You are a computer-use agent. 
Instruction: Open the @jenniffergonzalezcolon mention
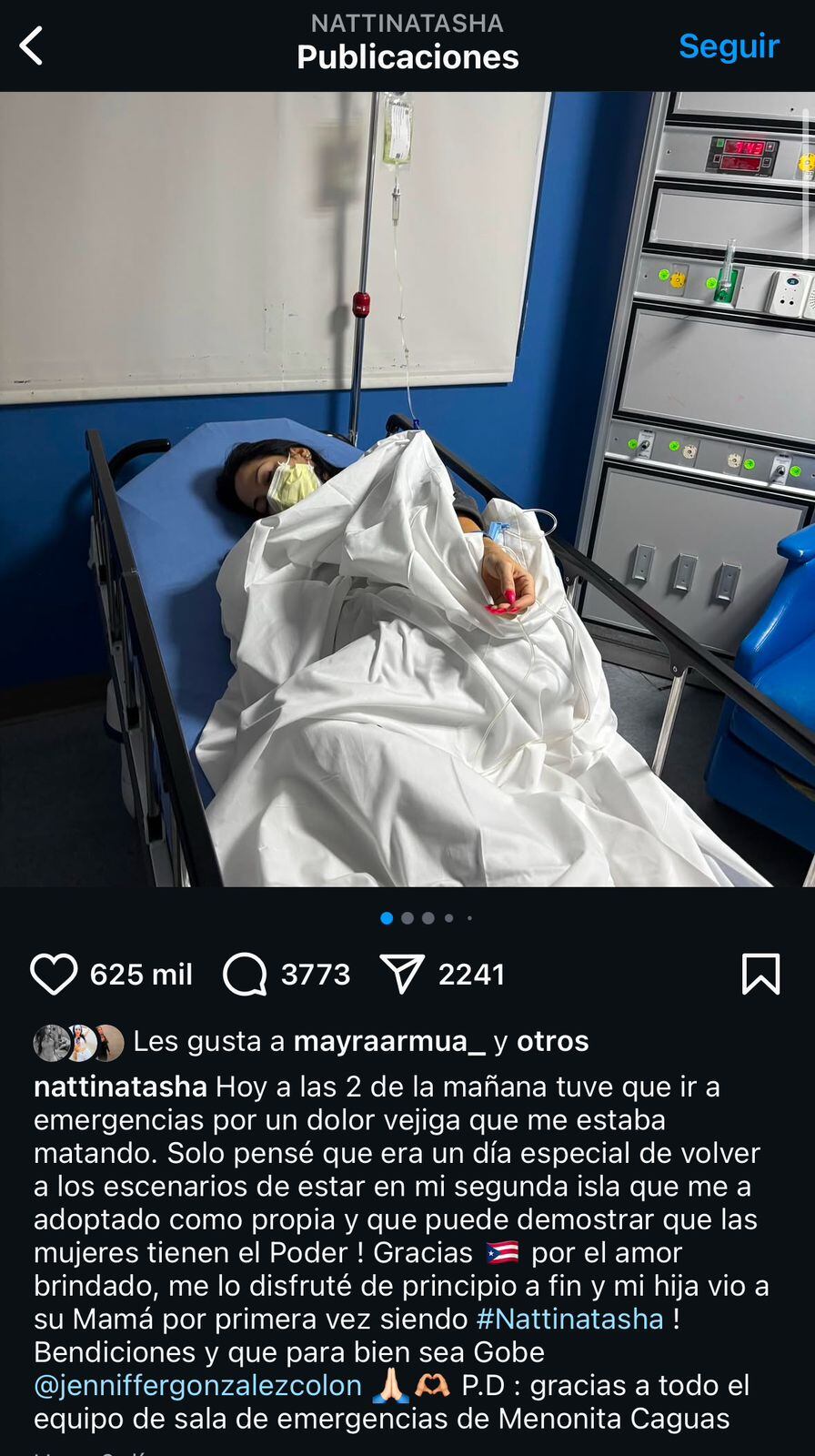[197, 1385]
